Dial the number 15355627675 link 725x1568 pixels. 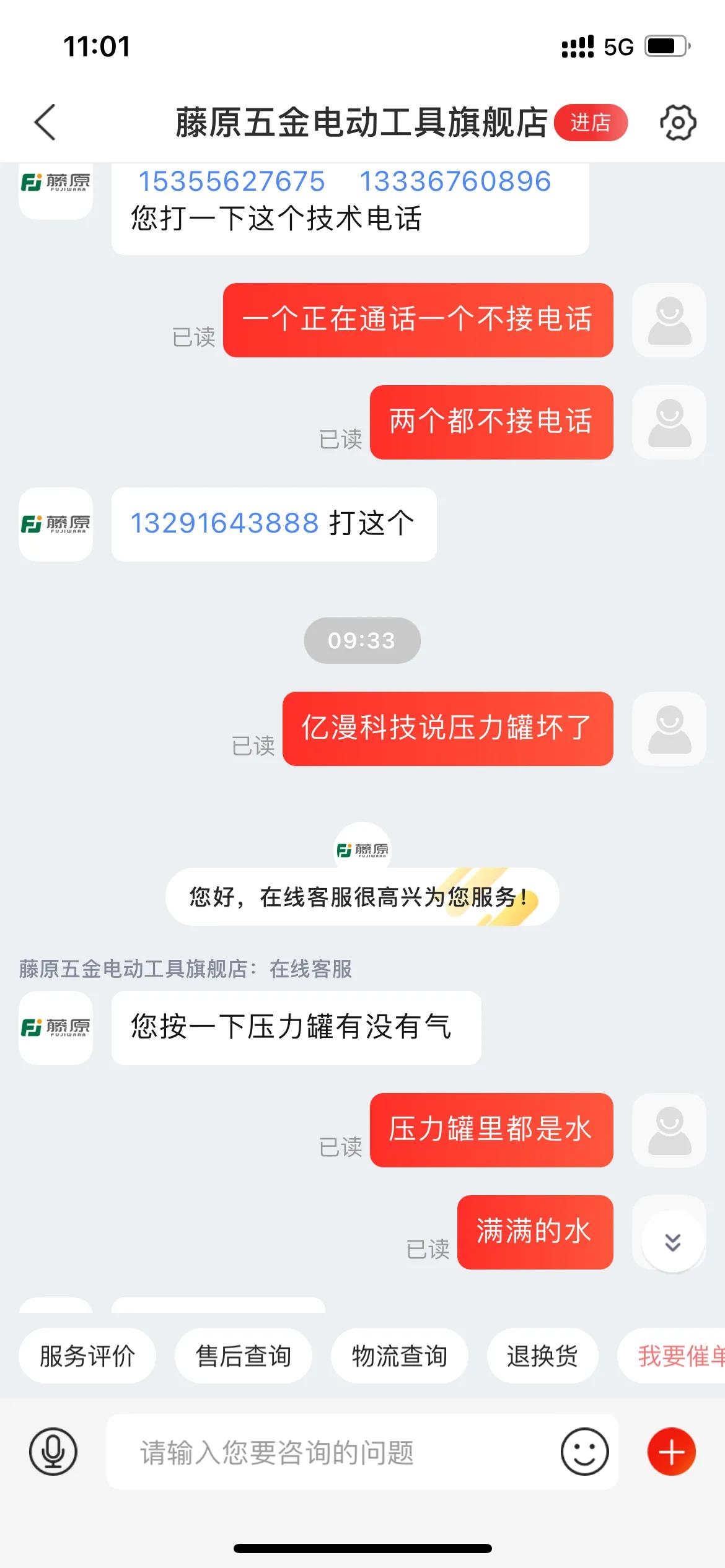[232, 181]
